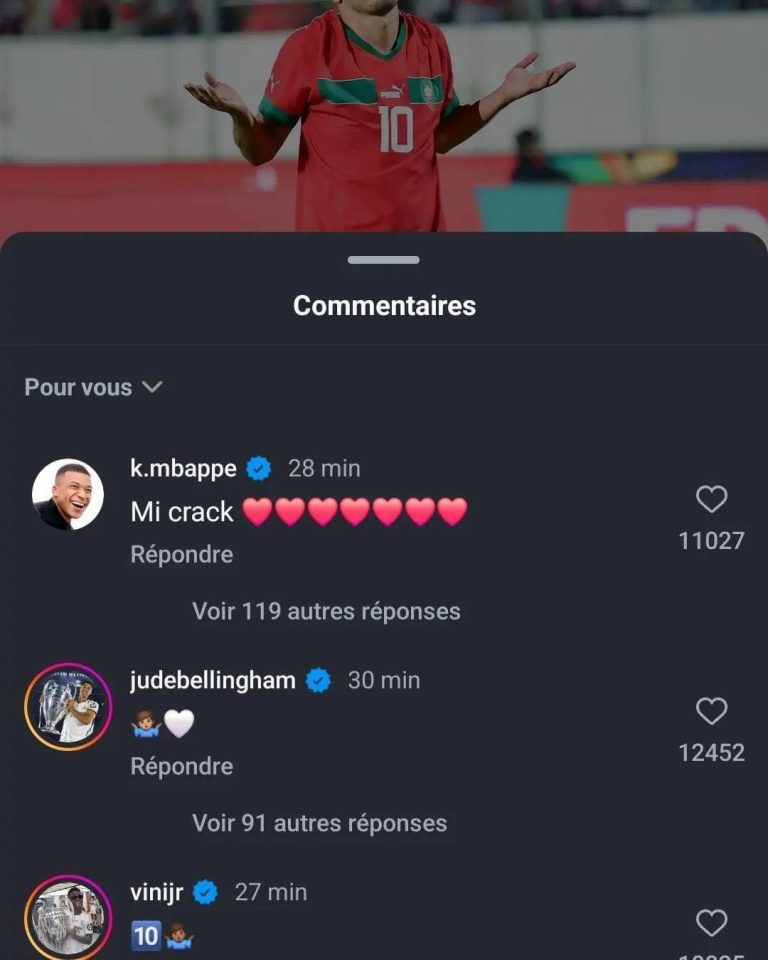768x960 pixels.
Task: Open vinijr's profile picture
Action: [68, 917]
